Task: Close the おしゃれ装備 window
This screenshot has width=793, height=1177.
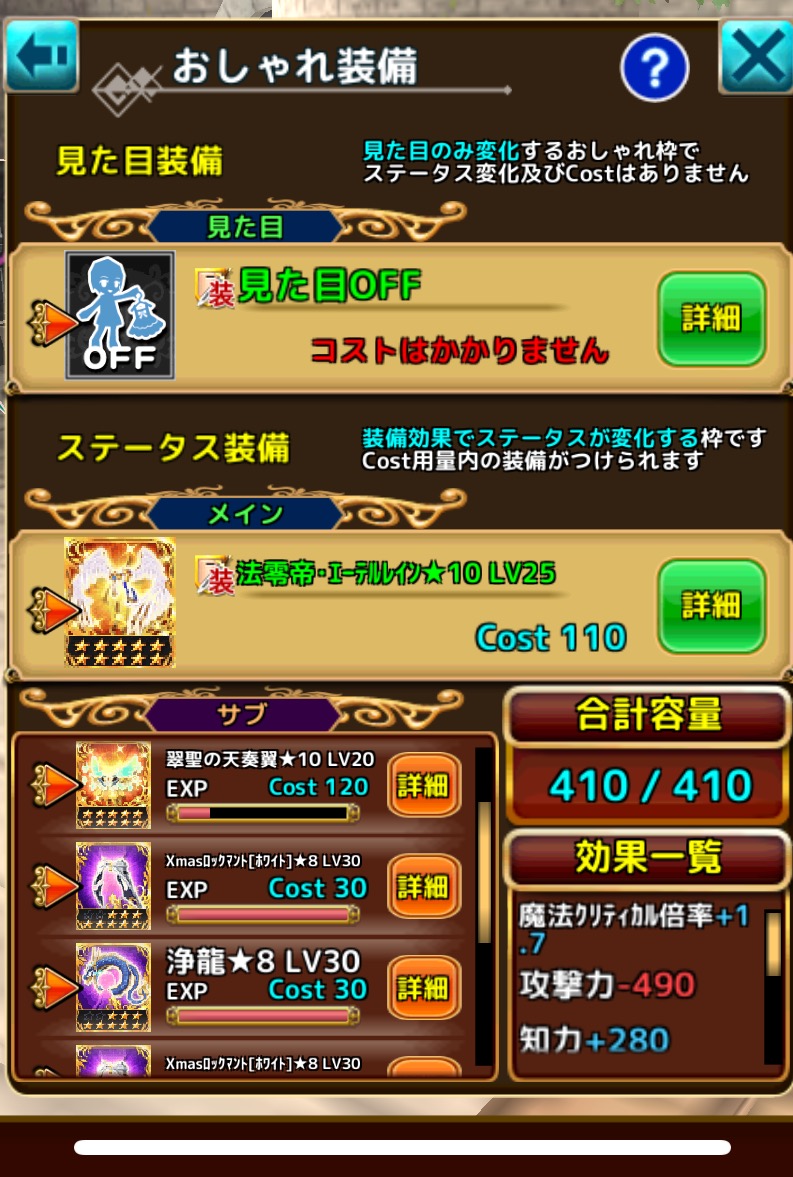Action: coord(756,56)
